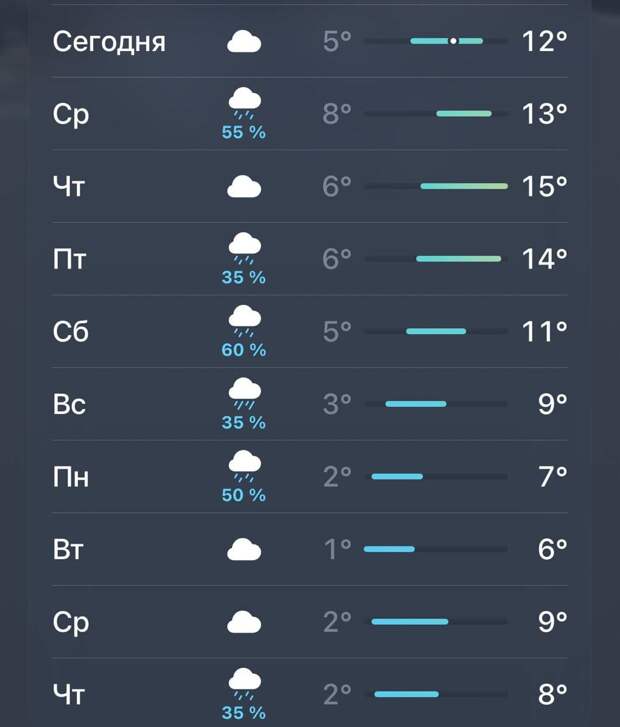Open the cloudy Ср row with 9° high

click(310, 622)
